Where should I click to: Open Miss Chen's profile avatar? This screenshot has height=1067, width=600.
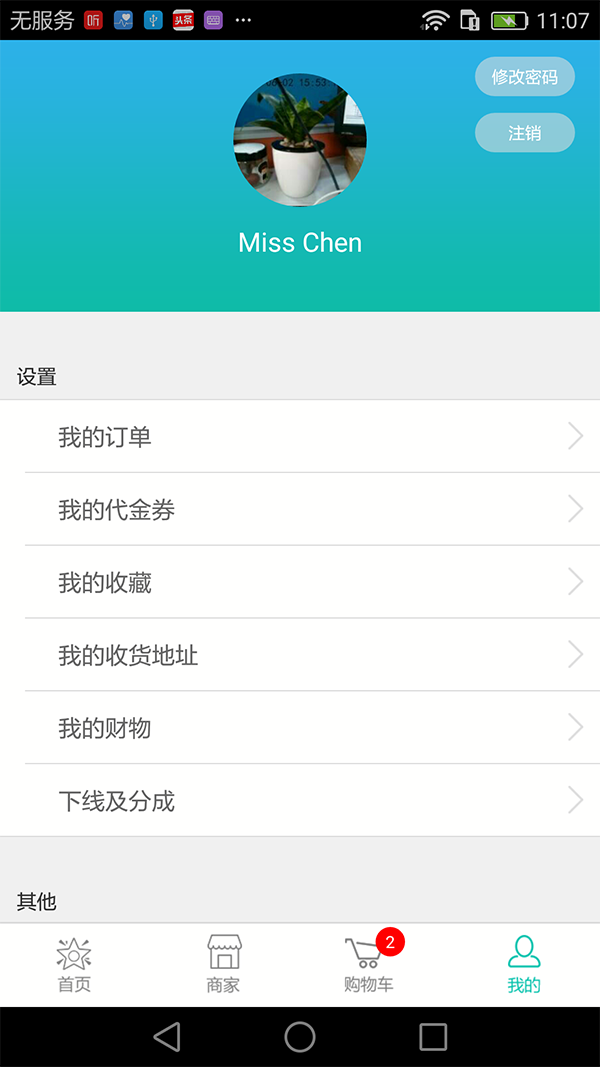300,140
